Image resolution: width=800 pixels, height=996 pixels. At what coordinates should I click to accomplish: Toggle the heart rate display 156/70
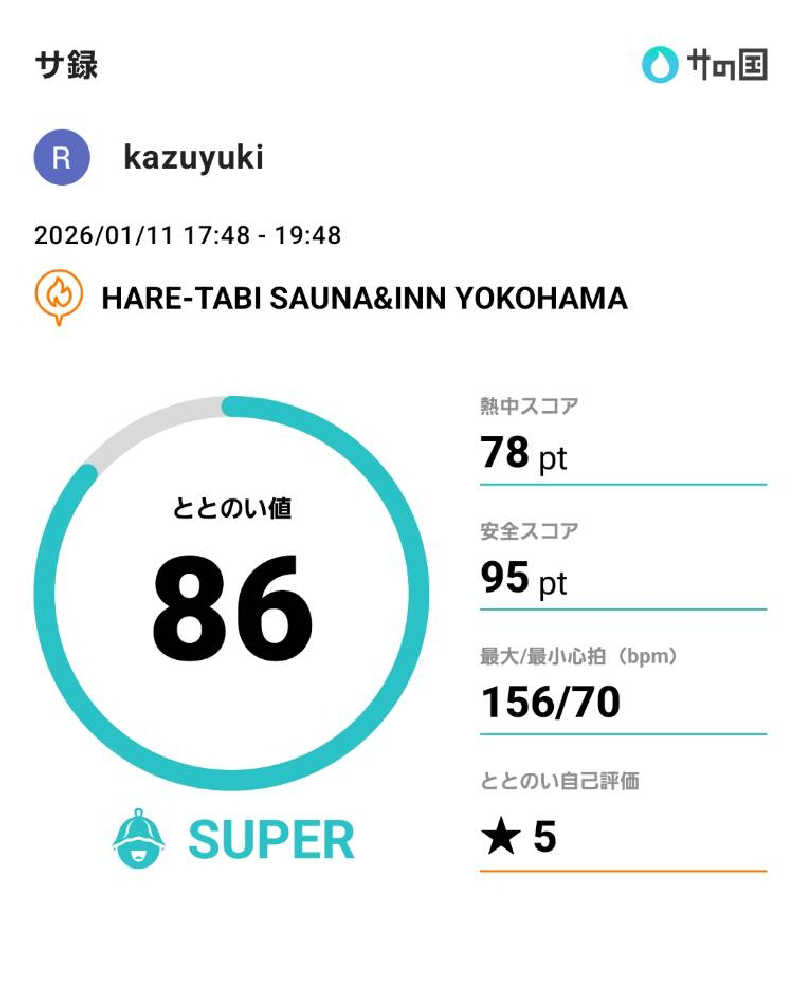pos(545,703)
